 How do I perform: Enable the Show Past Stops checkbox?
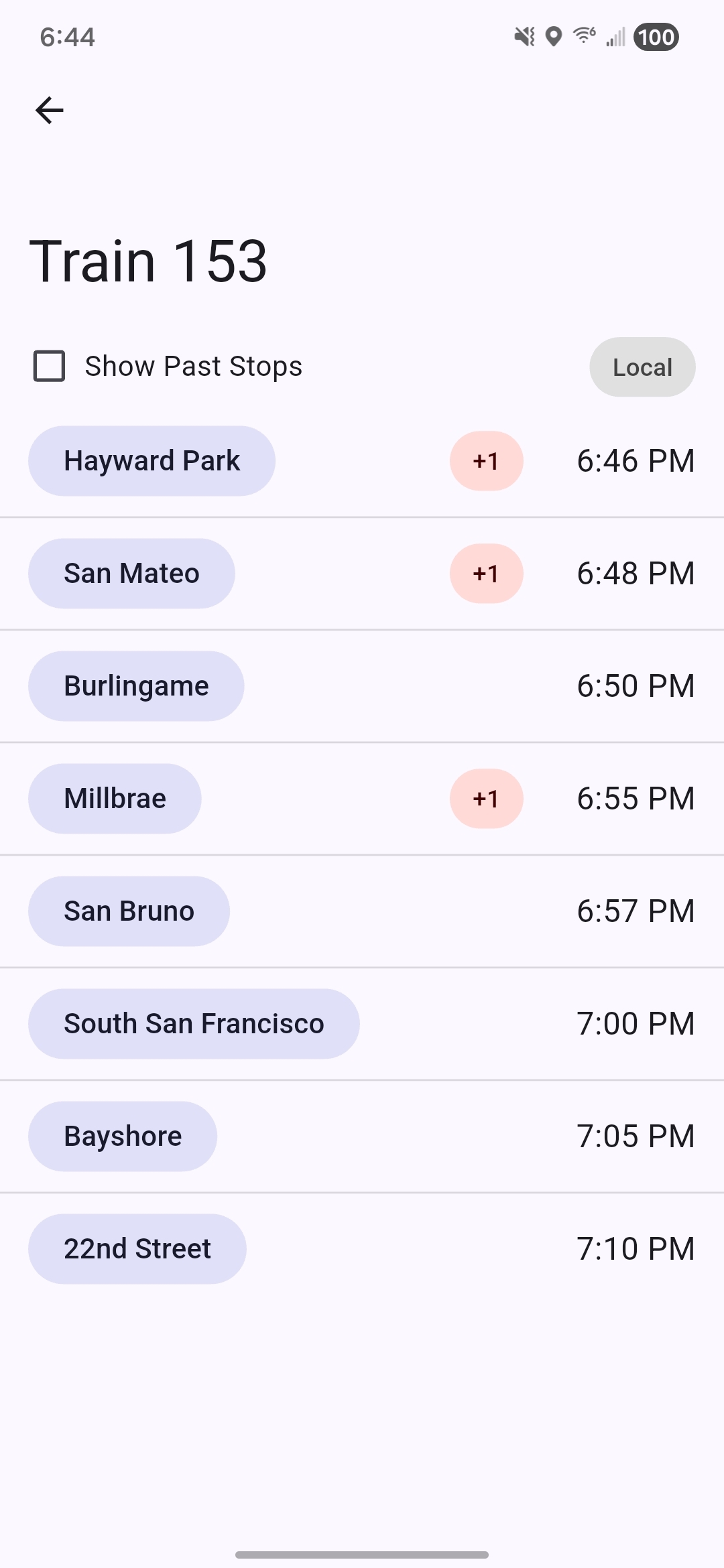pos(50,367)
